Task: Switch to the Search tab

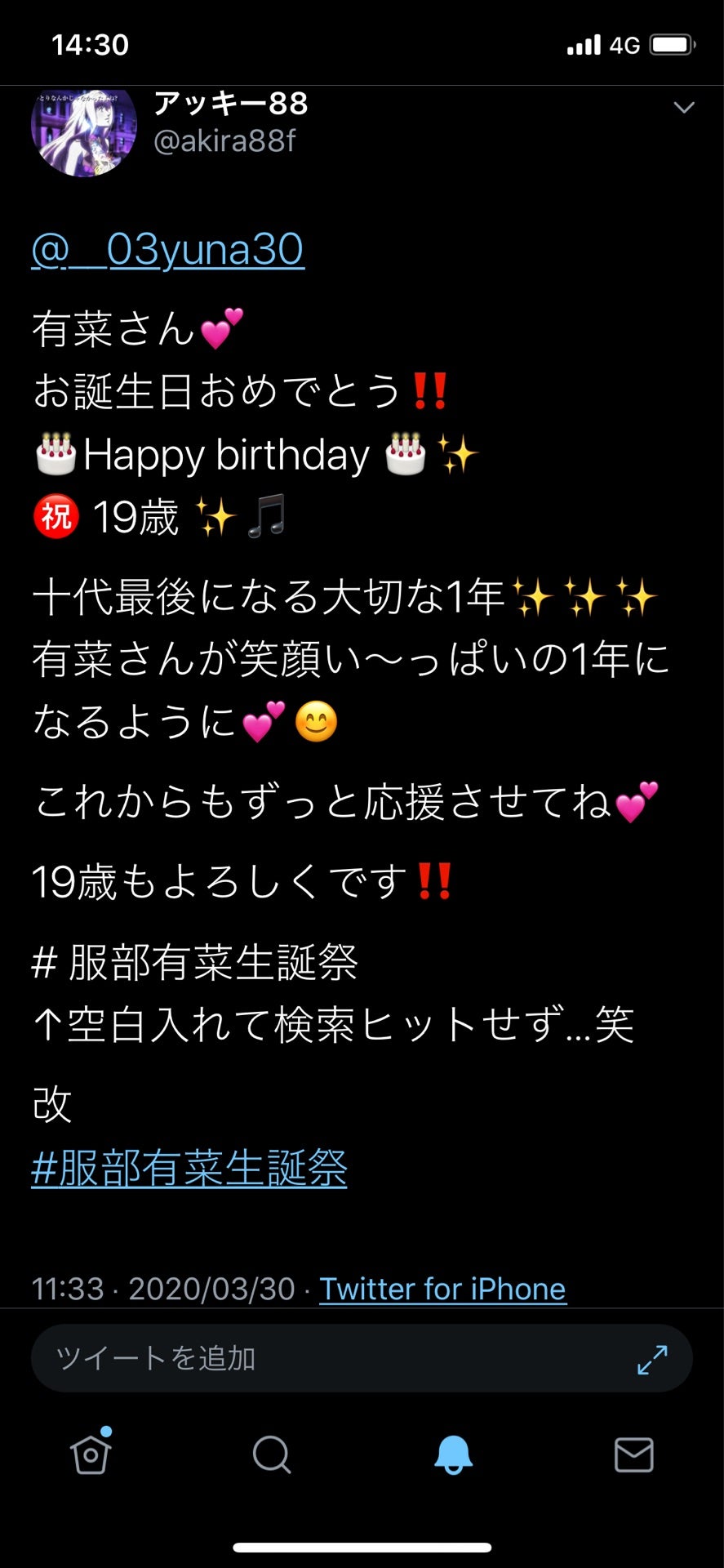Action: click(x=272, y=1454)
